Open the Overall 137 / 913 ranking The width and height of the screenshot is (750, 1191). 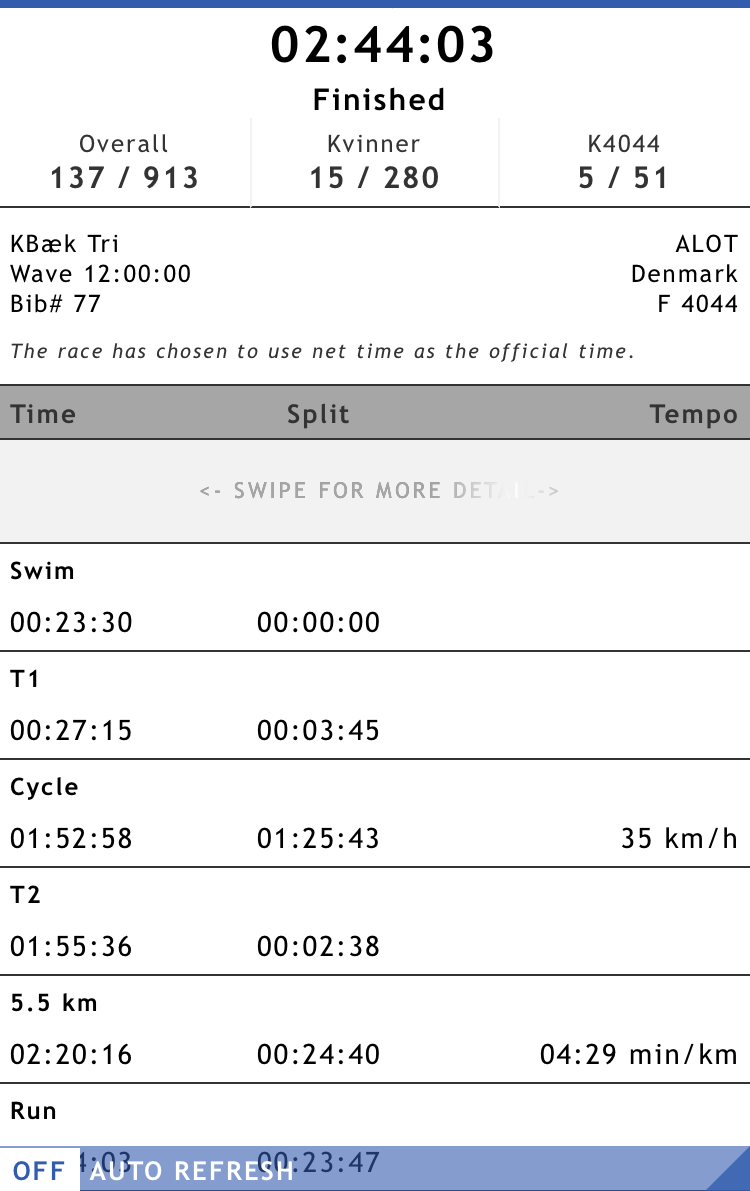(x=125, y=163)
